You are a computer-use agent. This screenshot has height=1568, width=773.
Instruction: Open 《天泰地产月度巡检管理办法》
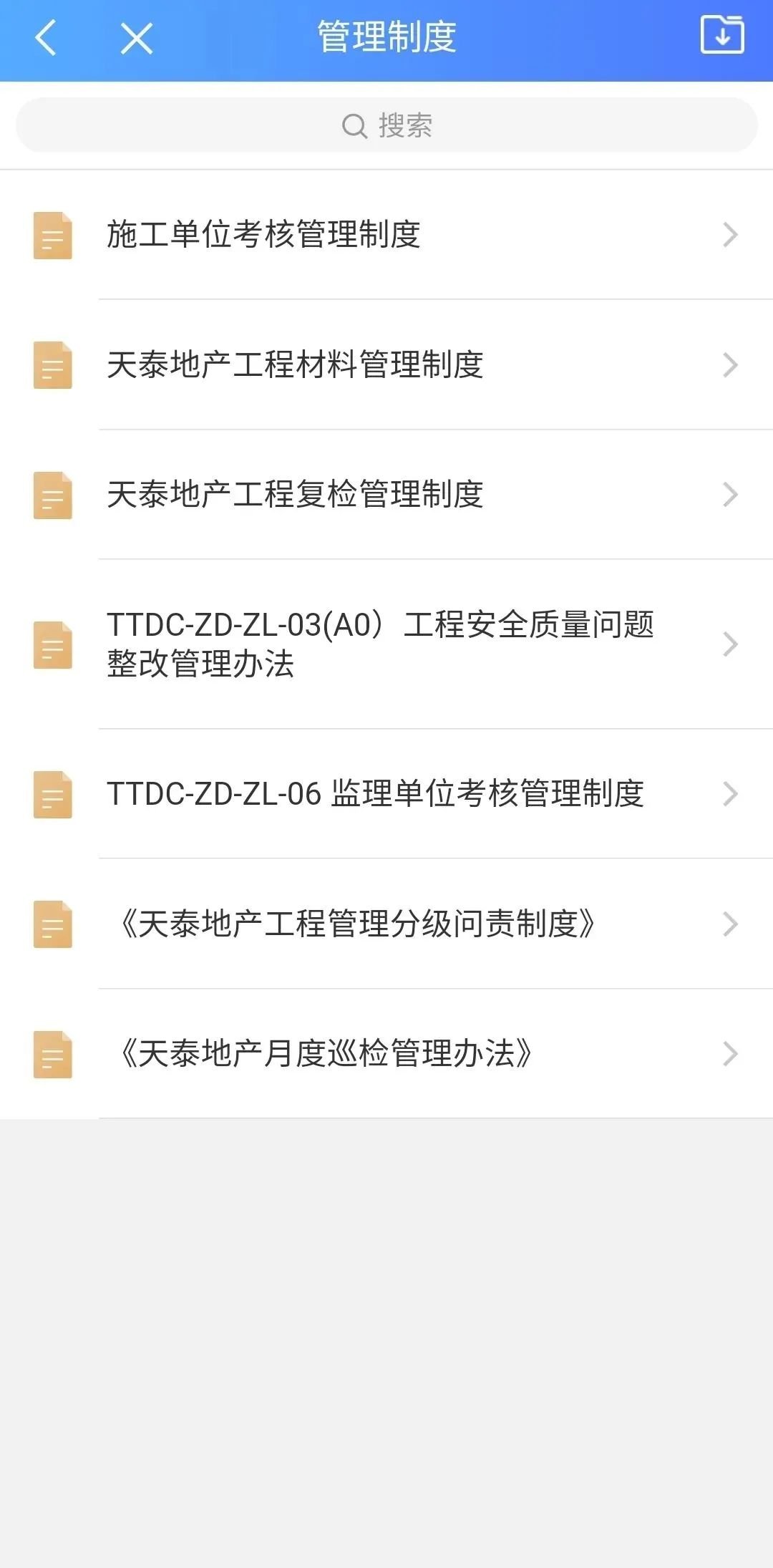(386, 1054)
